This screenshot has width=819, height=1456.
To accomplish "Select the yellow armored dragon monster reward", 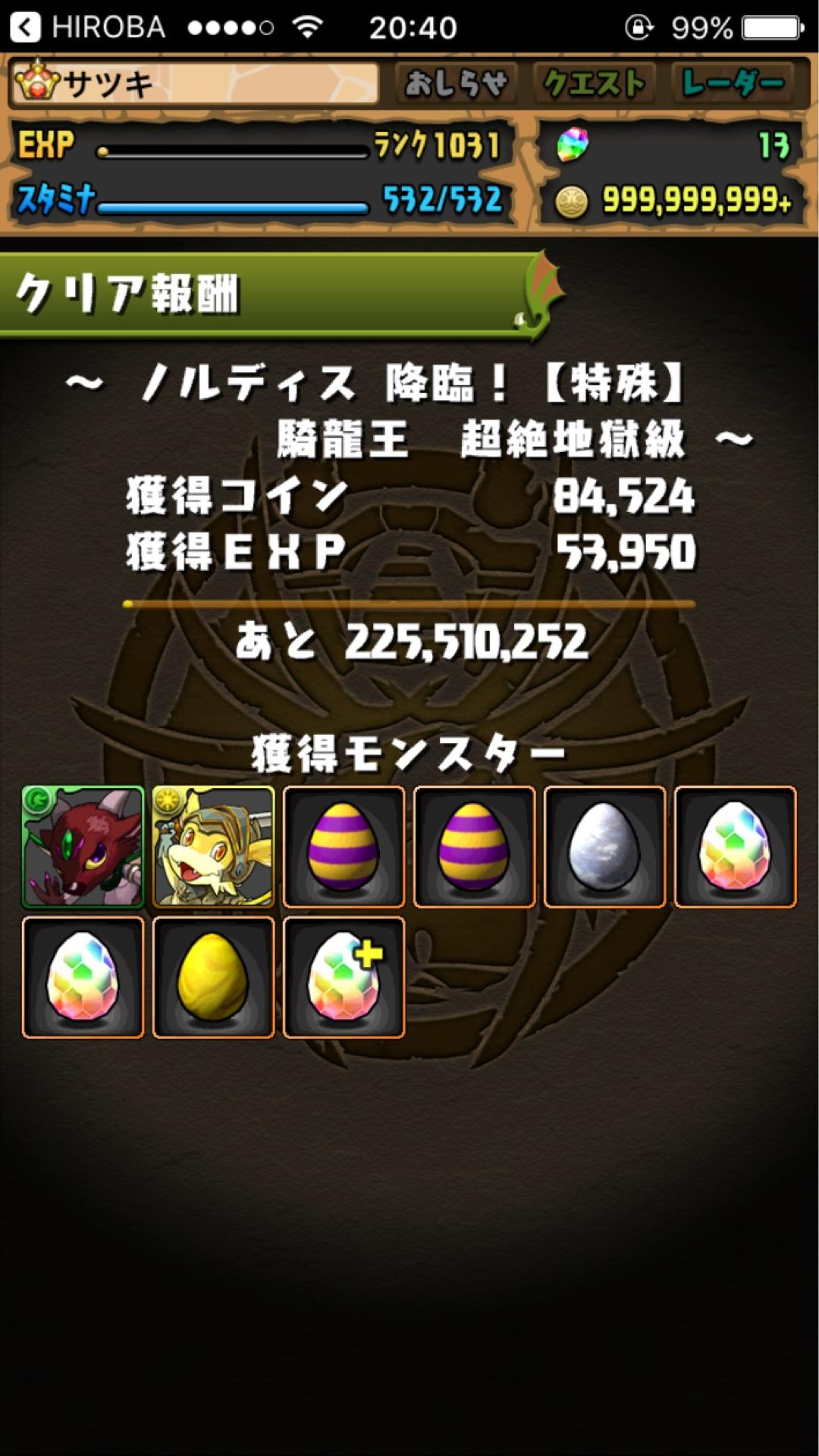I will click(213, 846).
